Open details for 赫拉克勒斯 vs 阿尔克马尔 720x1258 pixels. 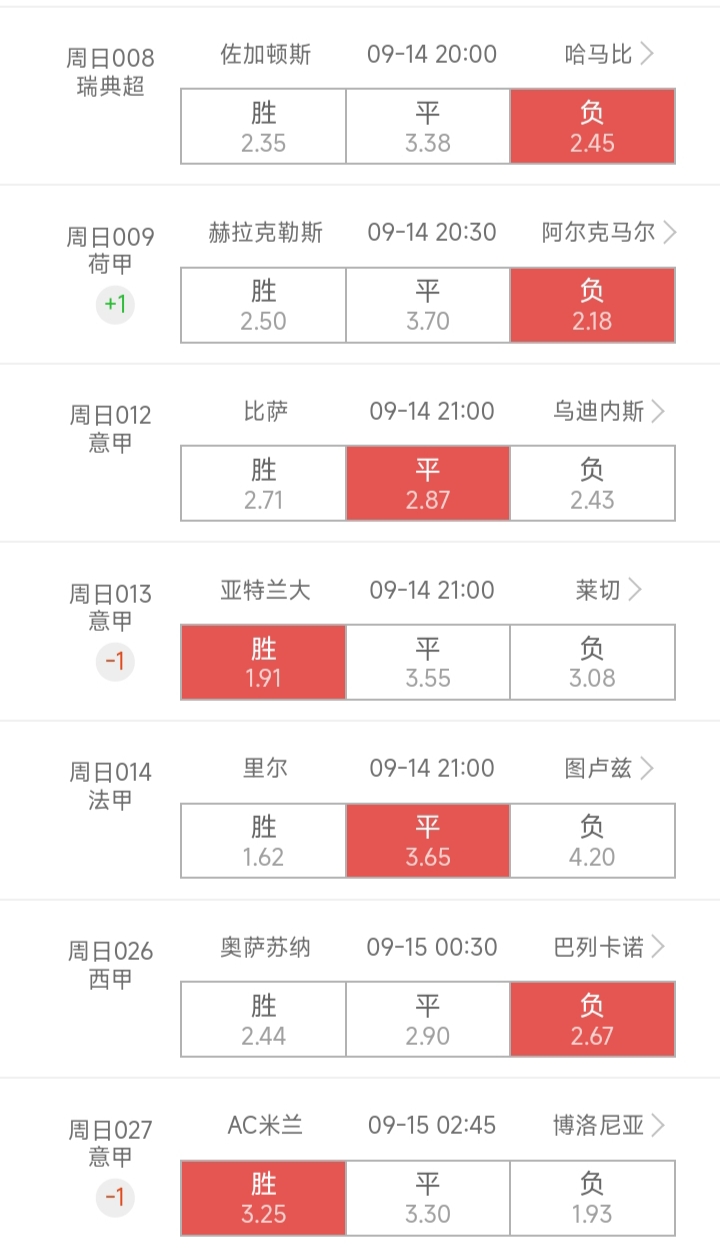[669, 233]
